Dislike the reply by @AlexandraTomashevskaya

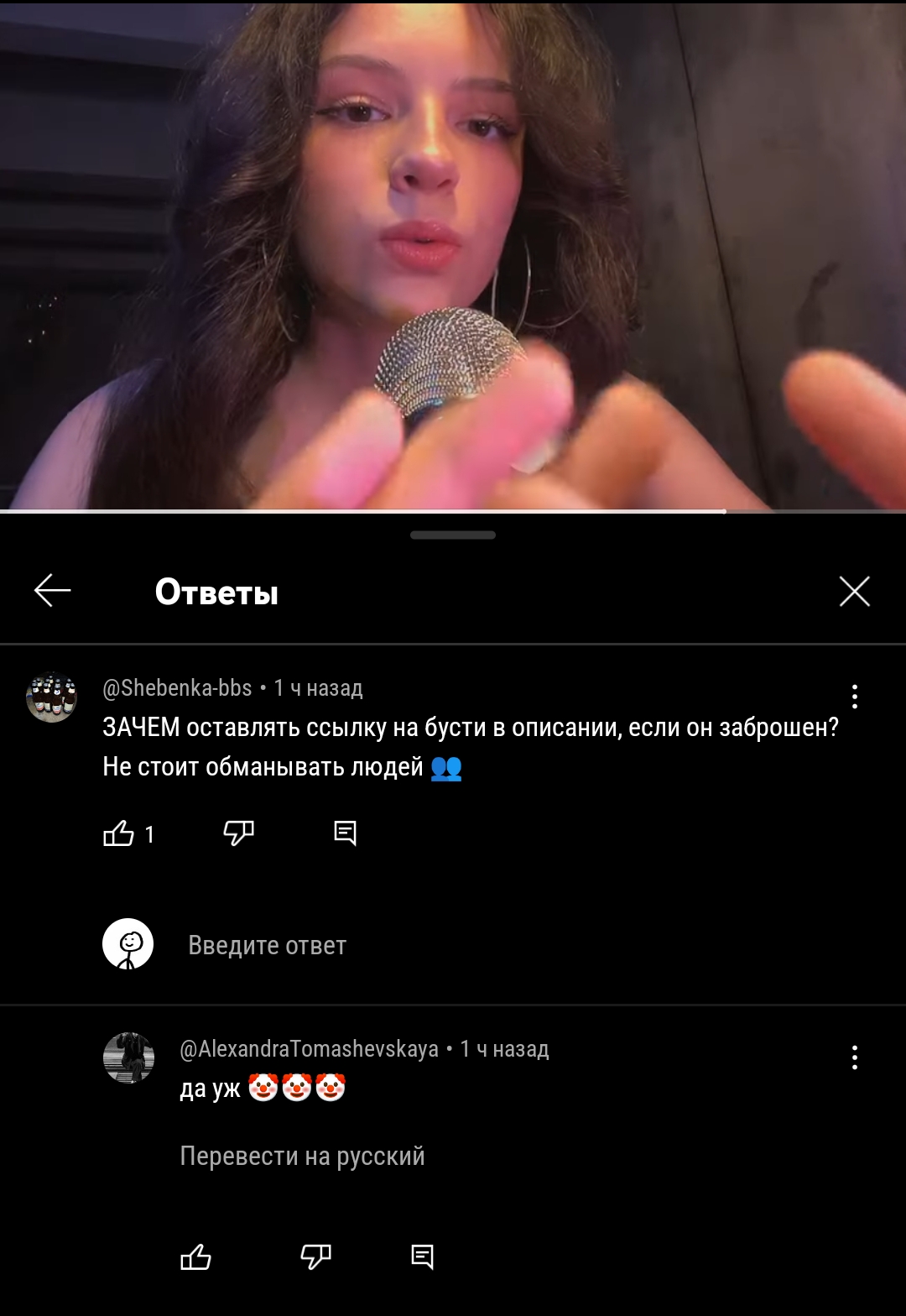pos(315,1257)
